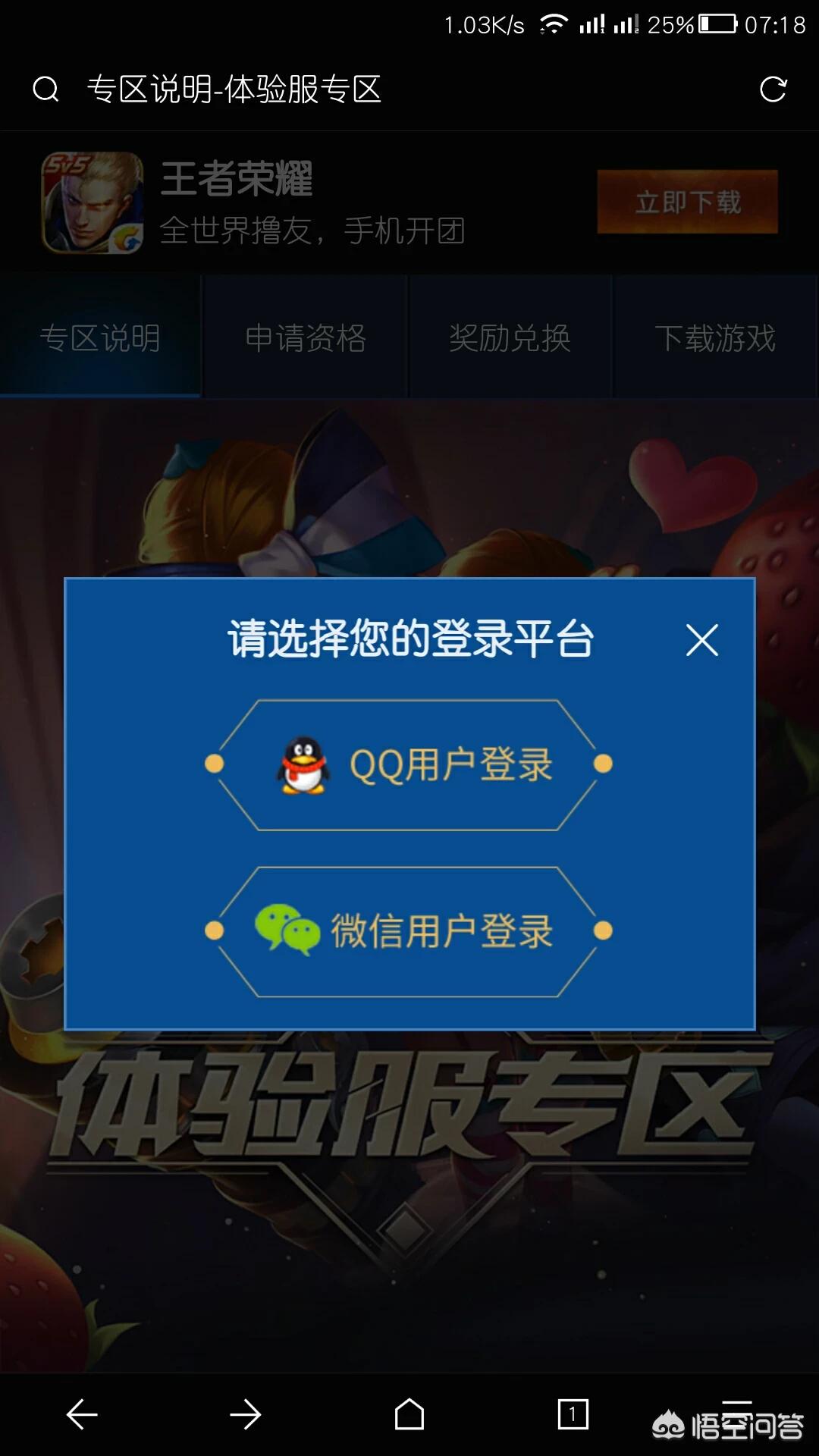Open the browser tabs switcher
The height and width of the screenshot is (1456, 819).
click(x=573, y=1414)
